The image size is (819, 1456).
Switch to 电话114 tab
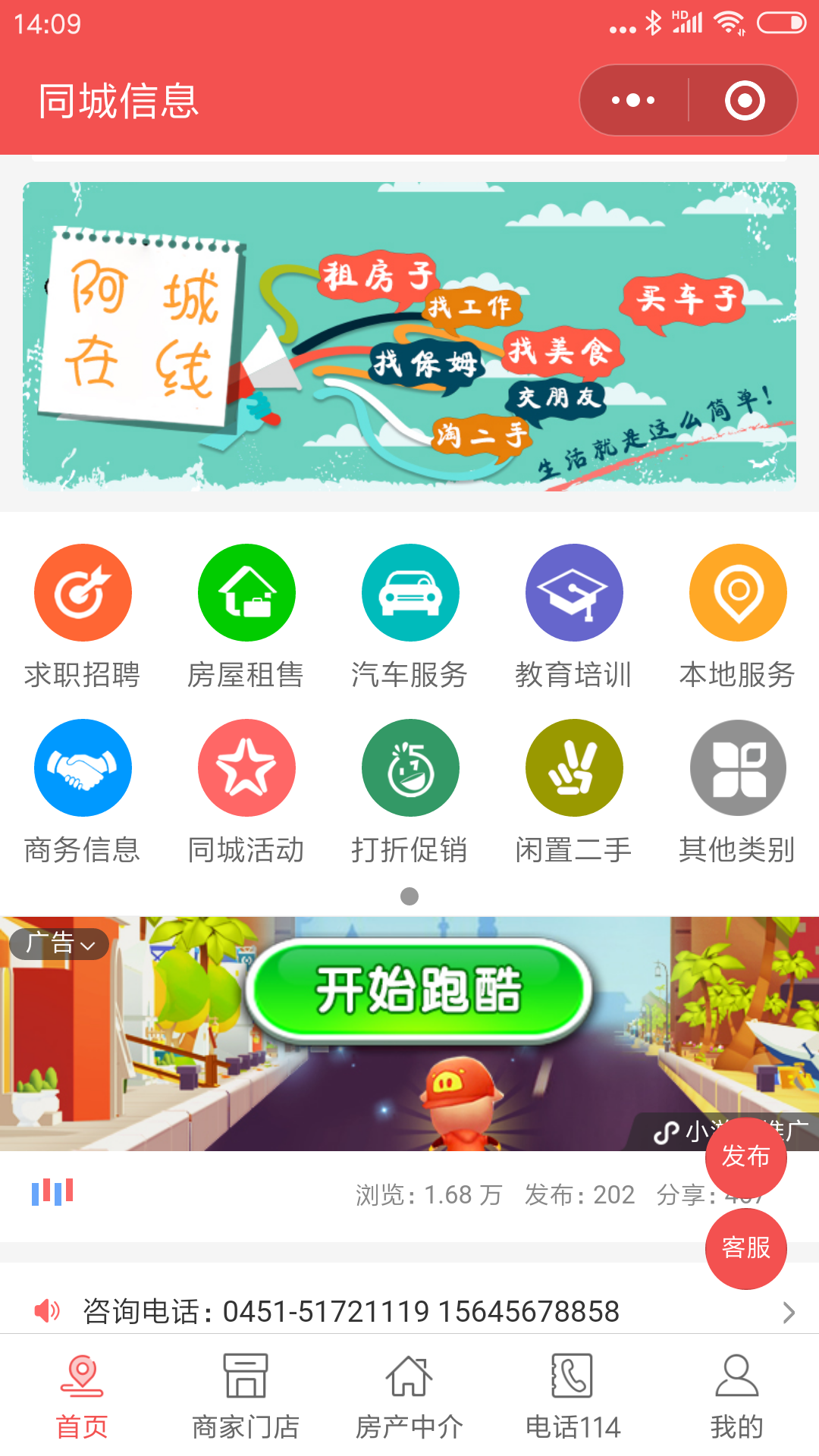pyautogui.click(x=573, y=1395)
